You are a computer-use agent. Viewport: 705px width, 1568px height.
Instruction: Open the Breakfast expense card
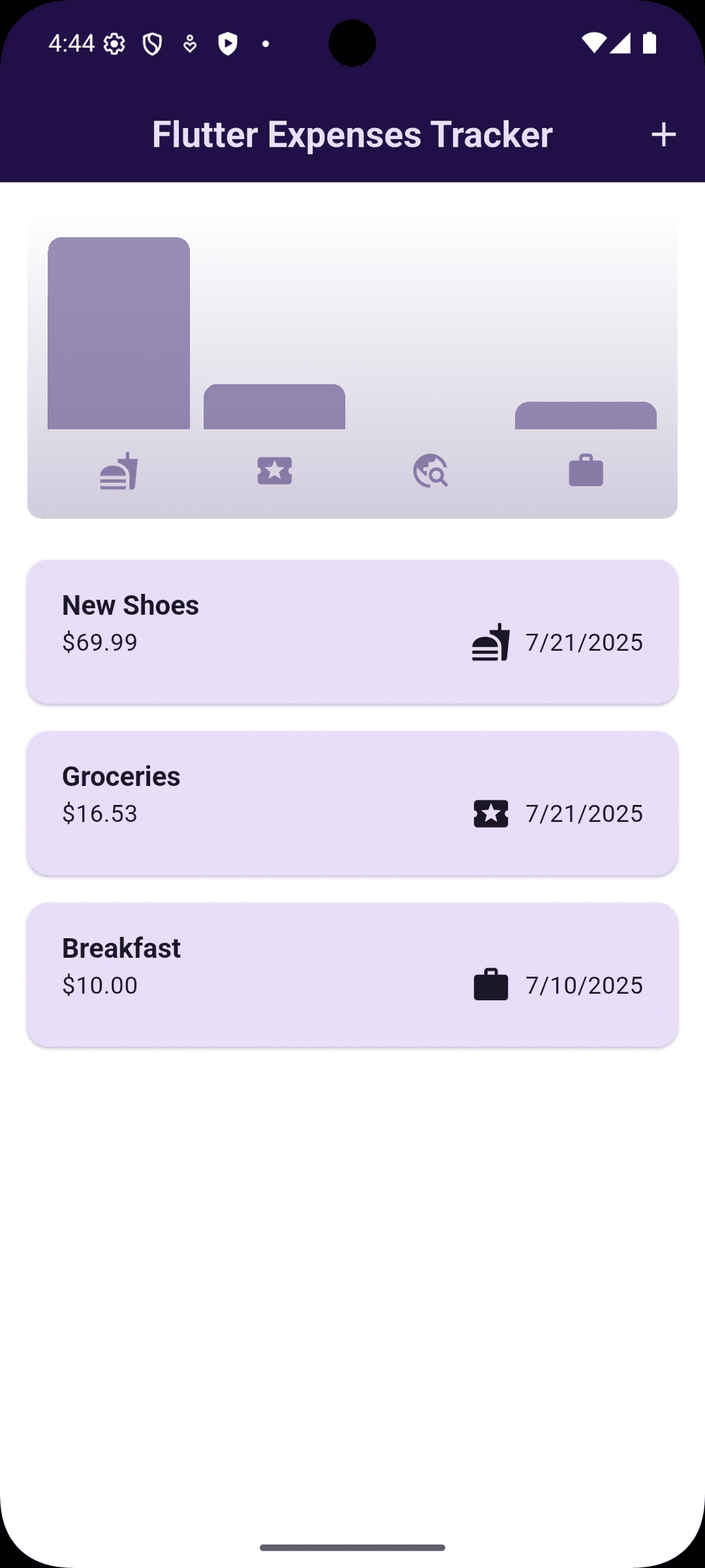pyautogui.click(x=352, y=975)
